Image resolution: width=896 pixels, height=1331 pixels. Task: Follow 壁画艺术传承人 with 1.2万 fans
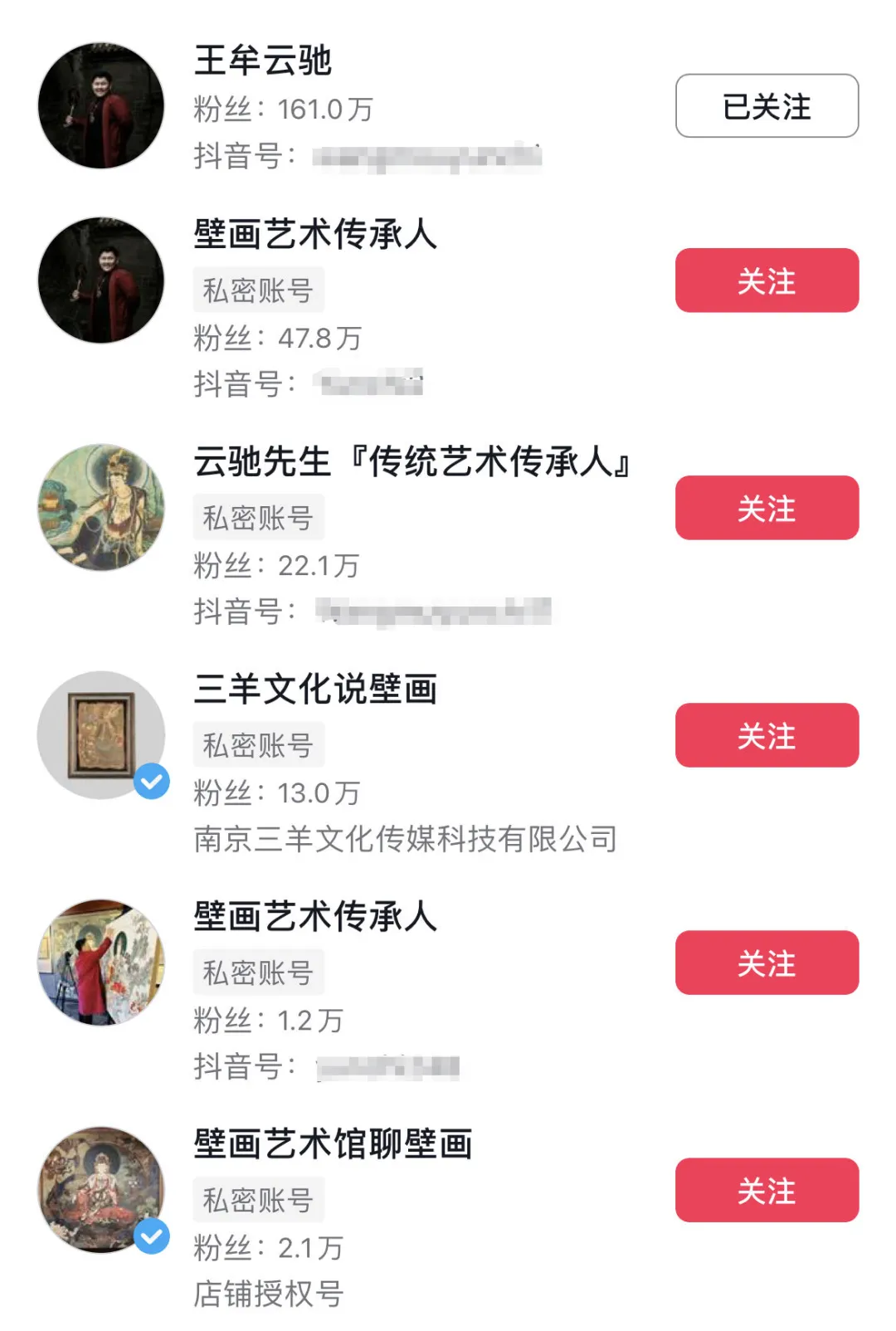tap(767, 963)
